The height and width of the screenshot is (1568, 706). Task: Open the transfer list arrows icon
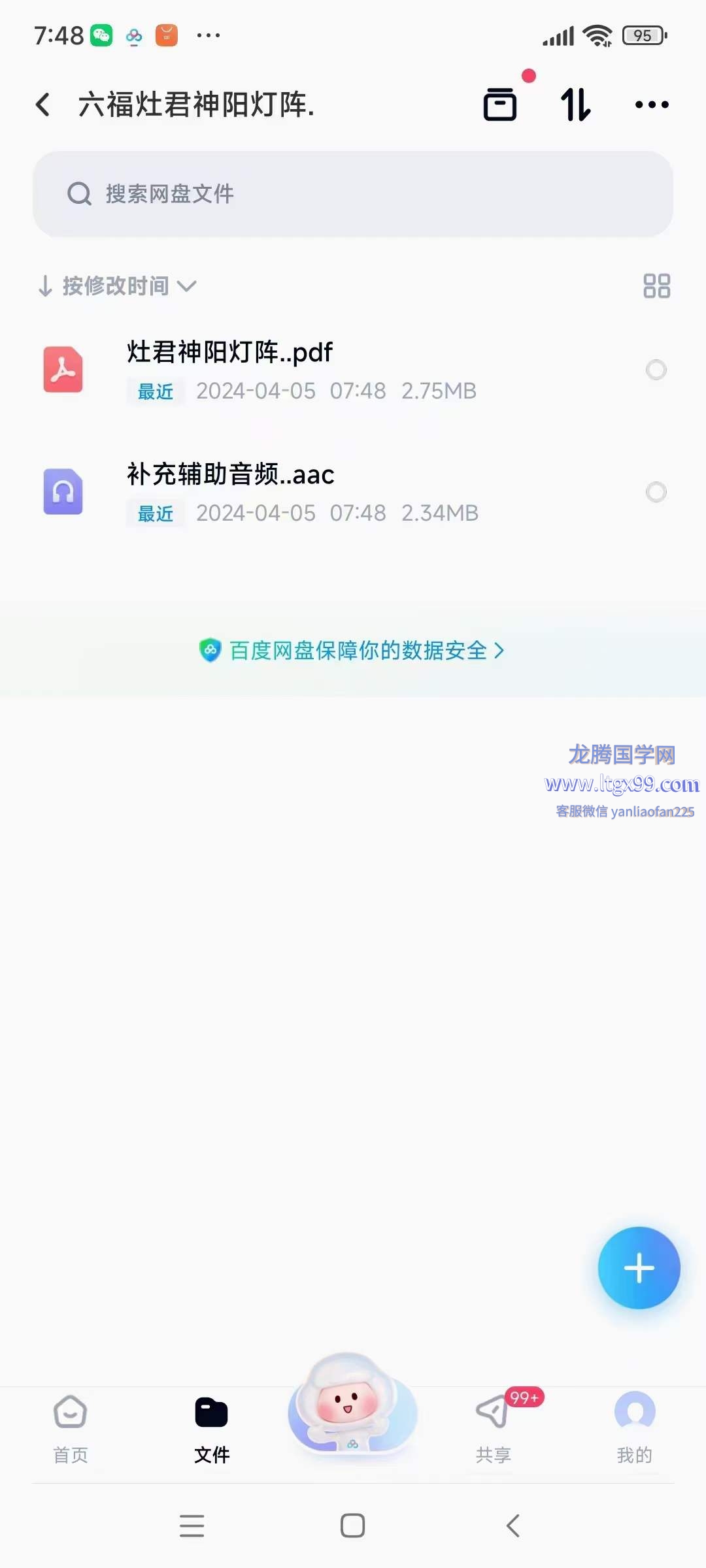click(x=576, y=105)
